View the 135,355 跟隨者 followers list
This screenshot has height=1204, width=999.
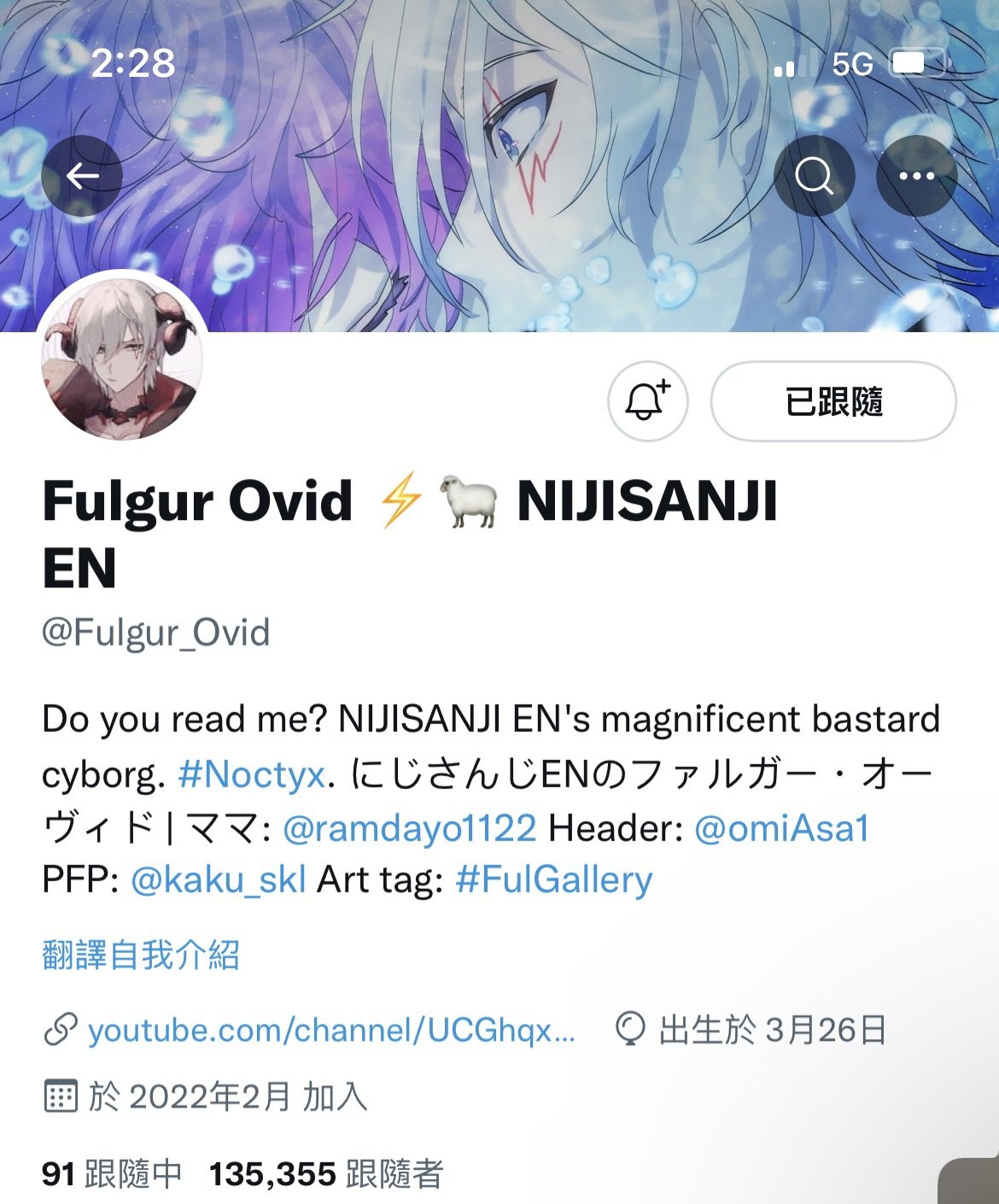tap(326, 1174)
